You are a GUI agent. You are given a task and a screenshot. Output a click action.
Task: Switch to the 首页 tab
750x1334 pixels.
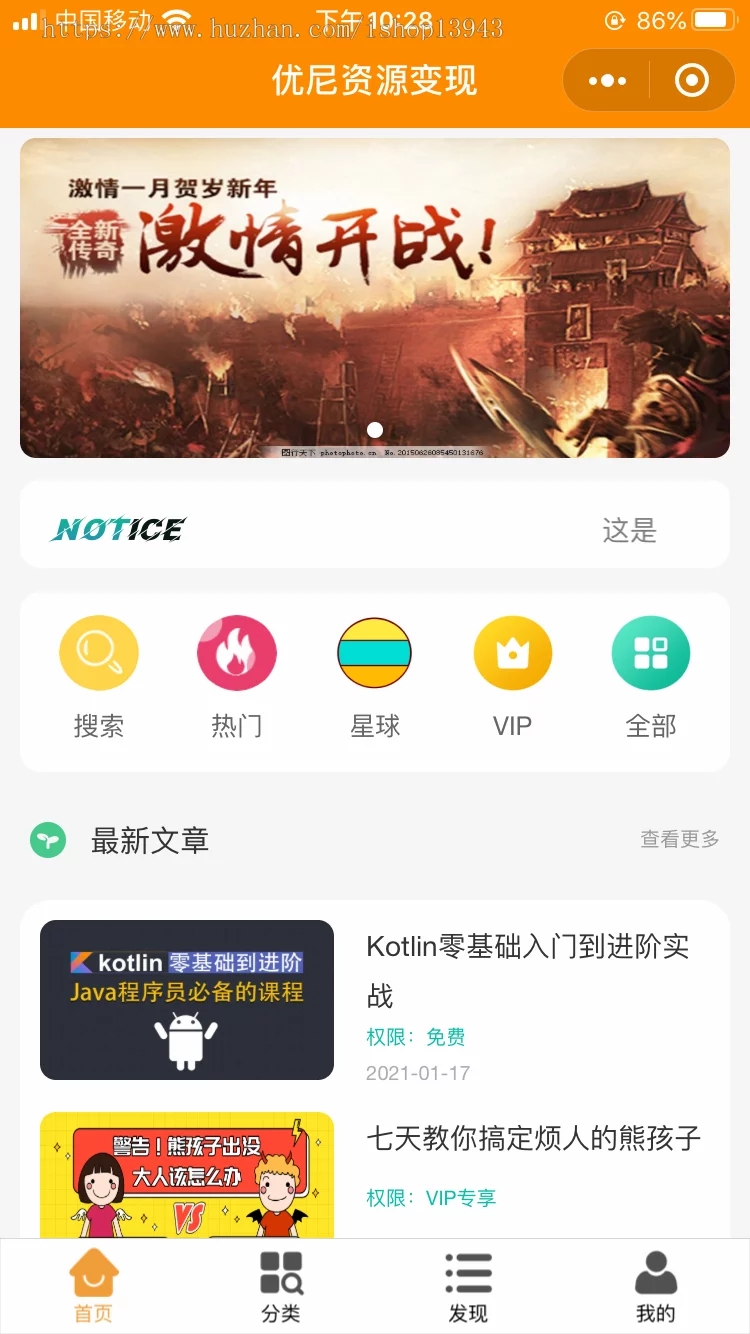[x=94, y=1286]
